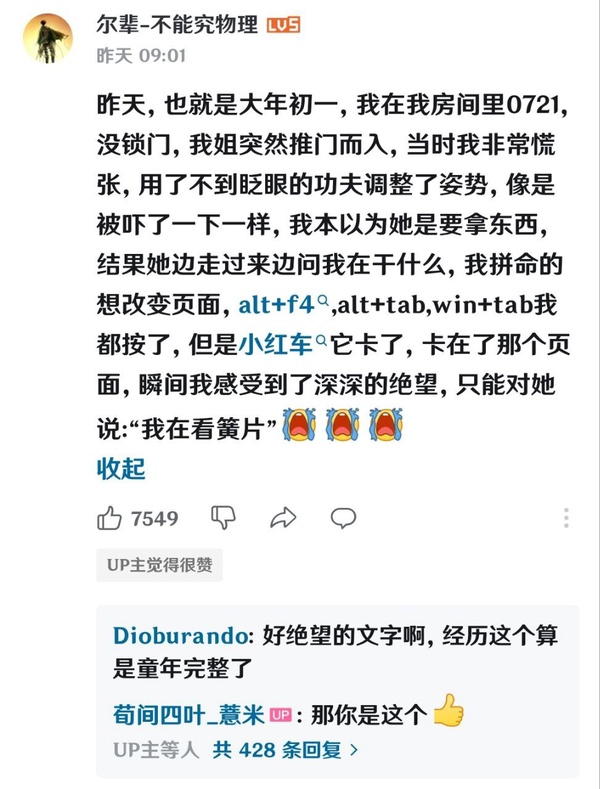Tap the 小红车 search keyword link
Viewport: 600px width, 789px height.
click(276, 345)
